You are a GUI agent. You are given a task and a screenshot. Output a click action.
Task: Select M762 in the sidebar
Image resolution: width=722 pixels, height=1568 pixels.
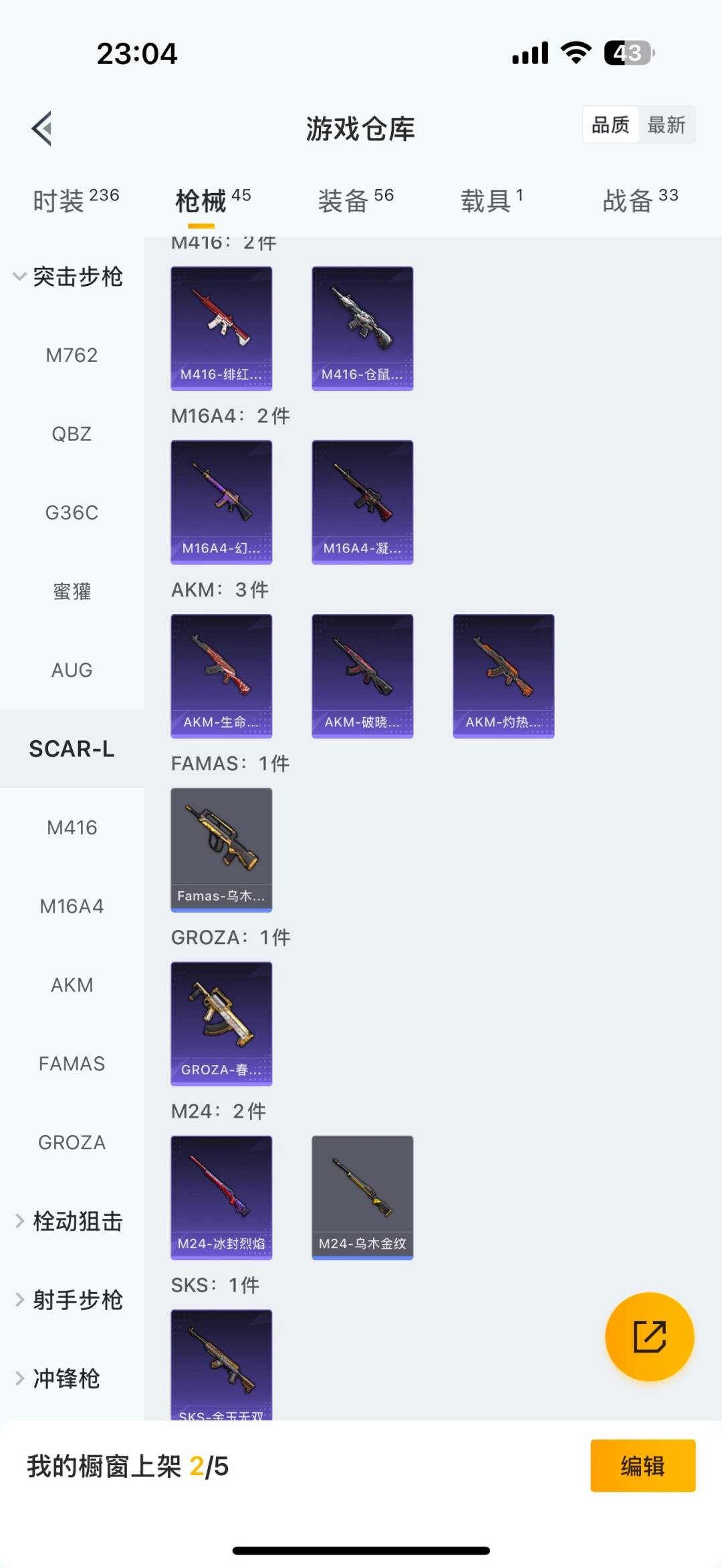pos(72,355)
